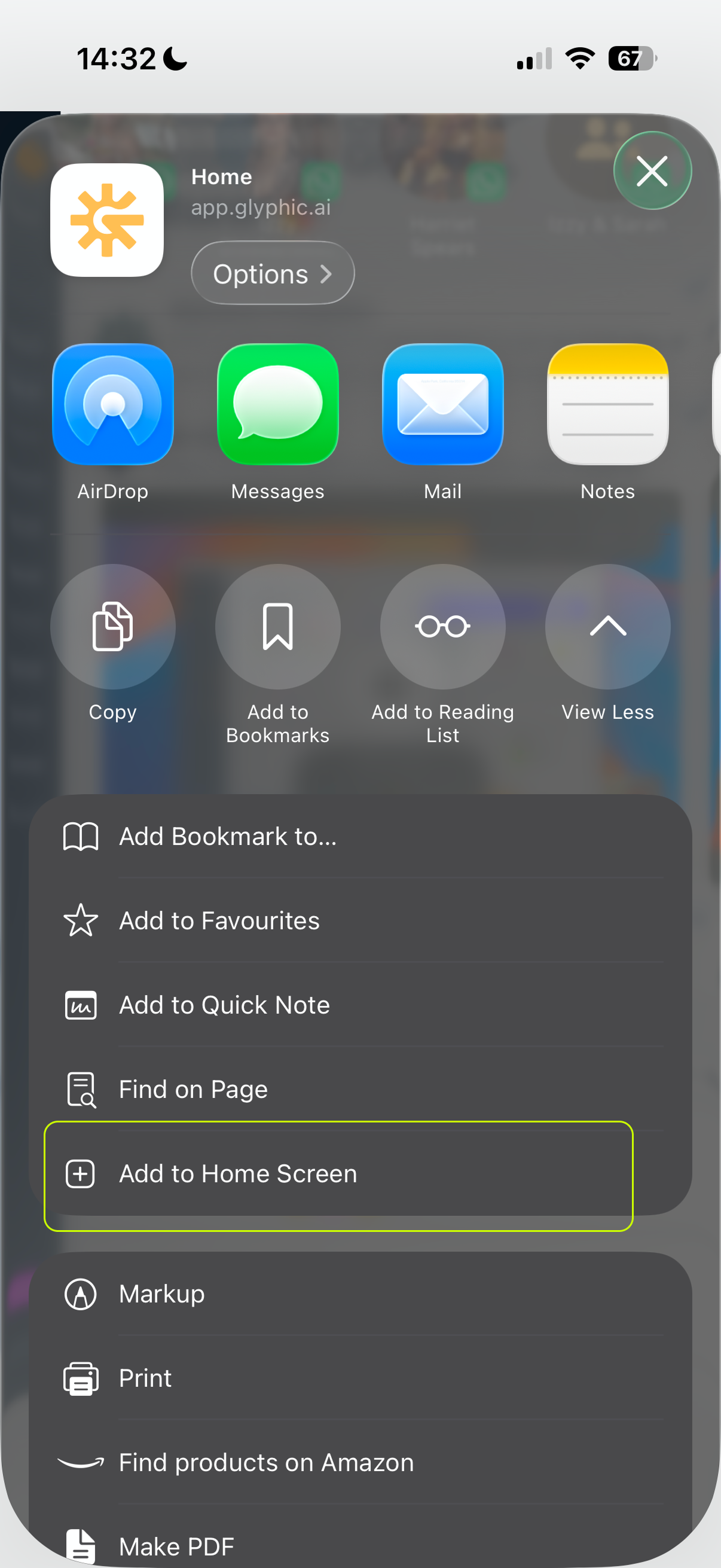Open Find on Page
This screenshot has width=721, height=1568.
[359, 1089]
